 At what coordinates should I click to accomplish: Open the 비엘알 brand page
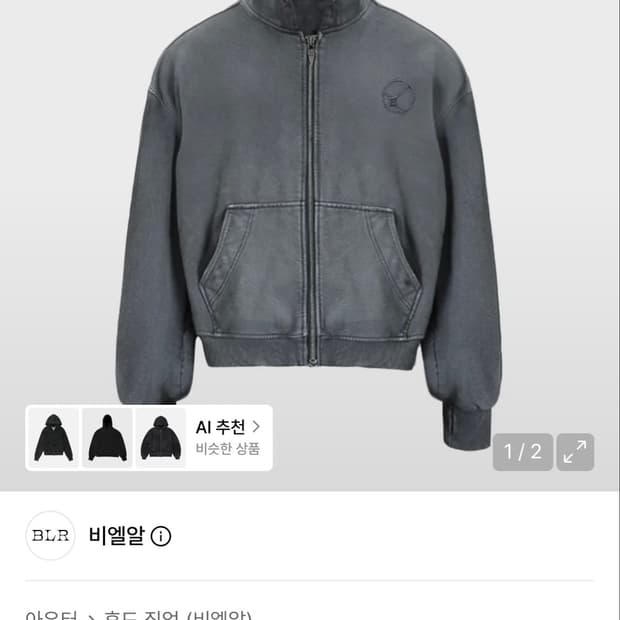(x=117, y=536)
